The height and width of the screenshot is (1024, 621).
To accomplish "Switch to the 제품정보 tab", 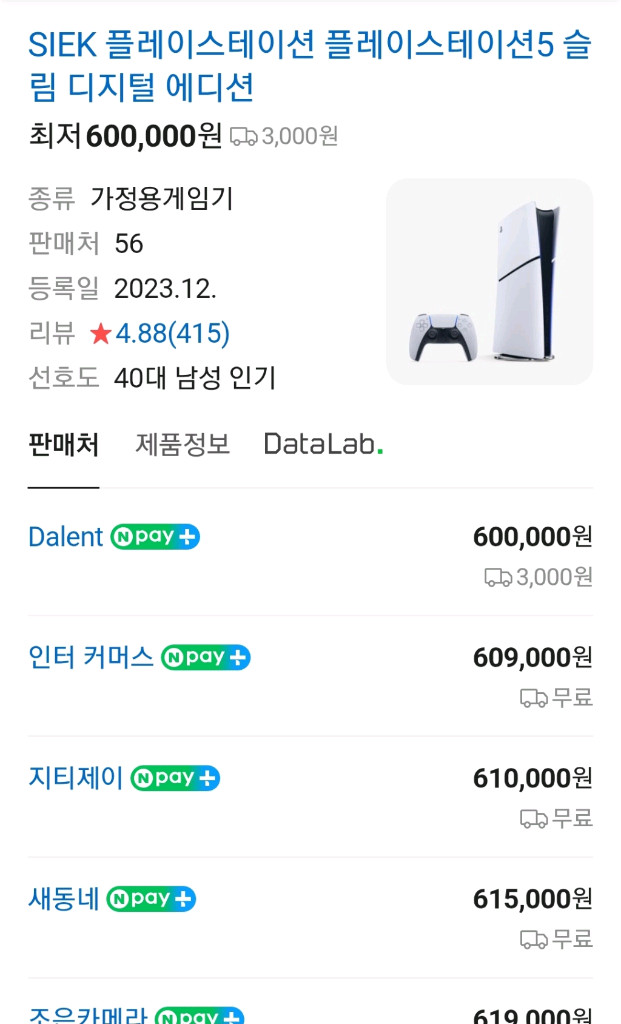I will pyautogui.click(x=182, y=444).
